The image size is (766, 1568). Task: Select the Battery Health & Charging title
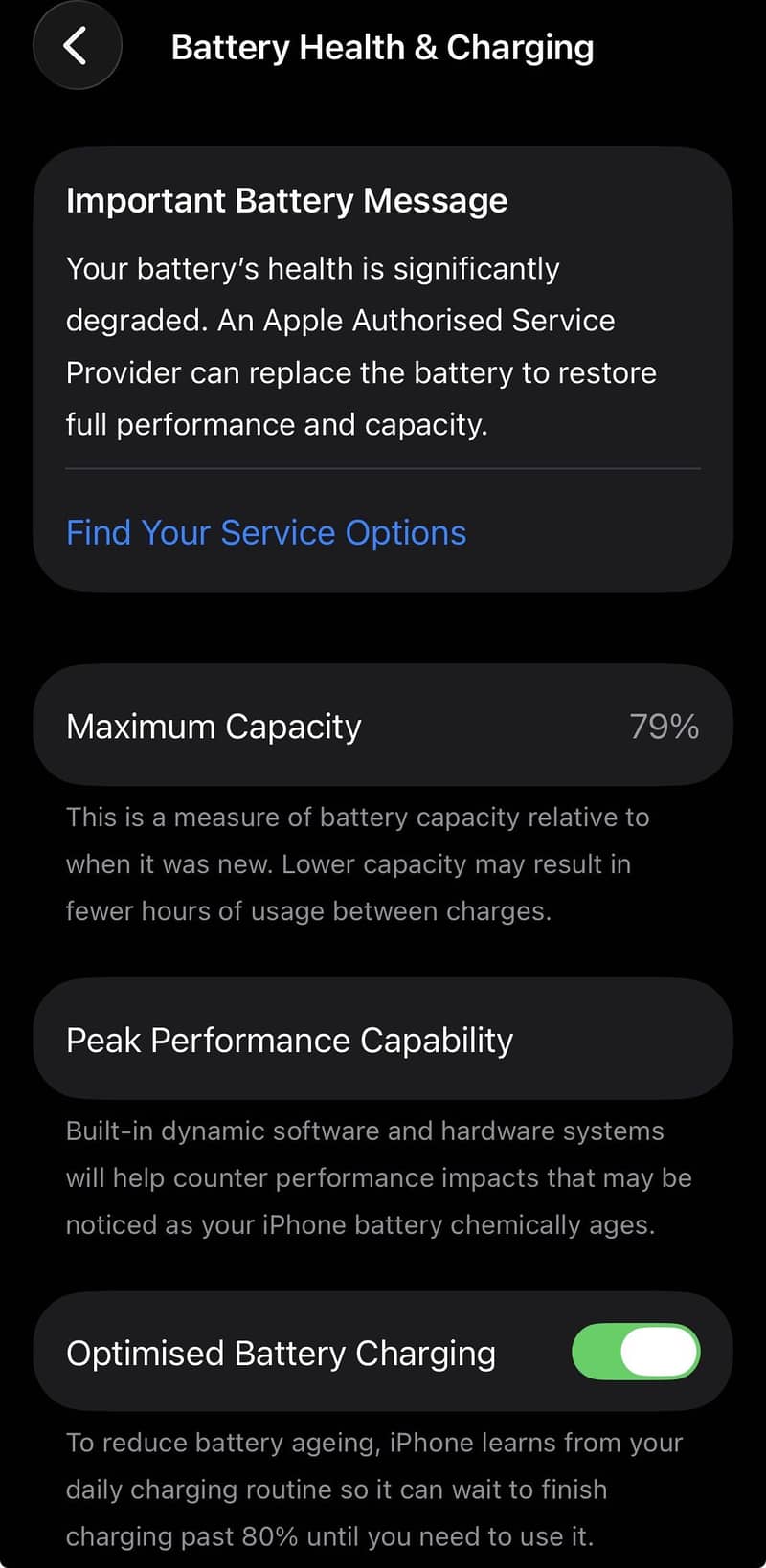click(382, 46)
